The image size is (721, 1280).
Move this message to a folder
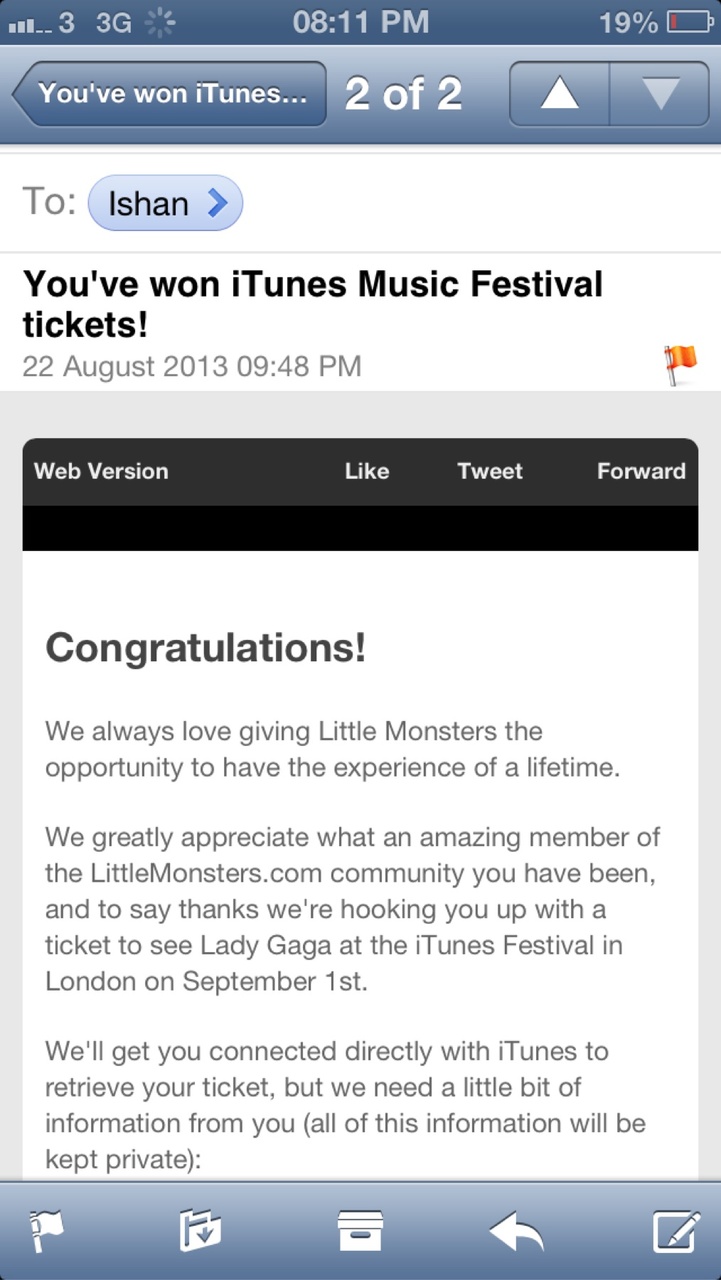point(200,1231)
